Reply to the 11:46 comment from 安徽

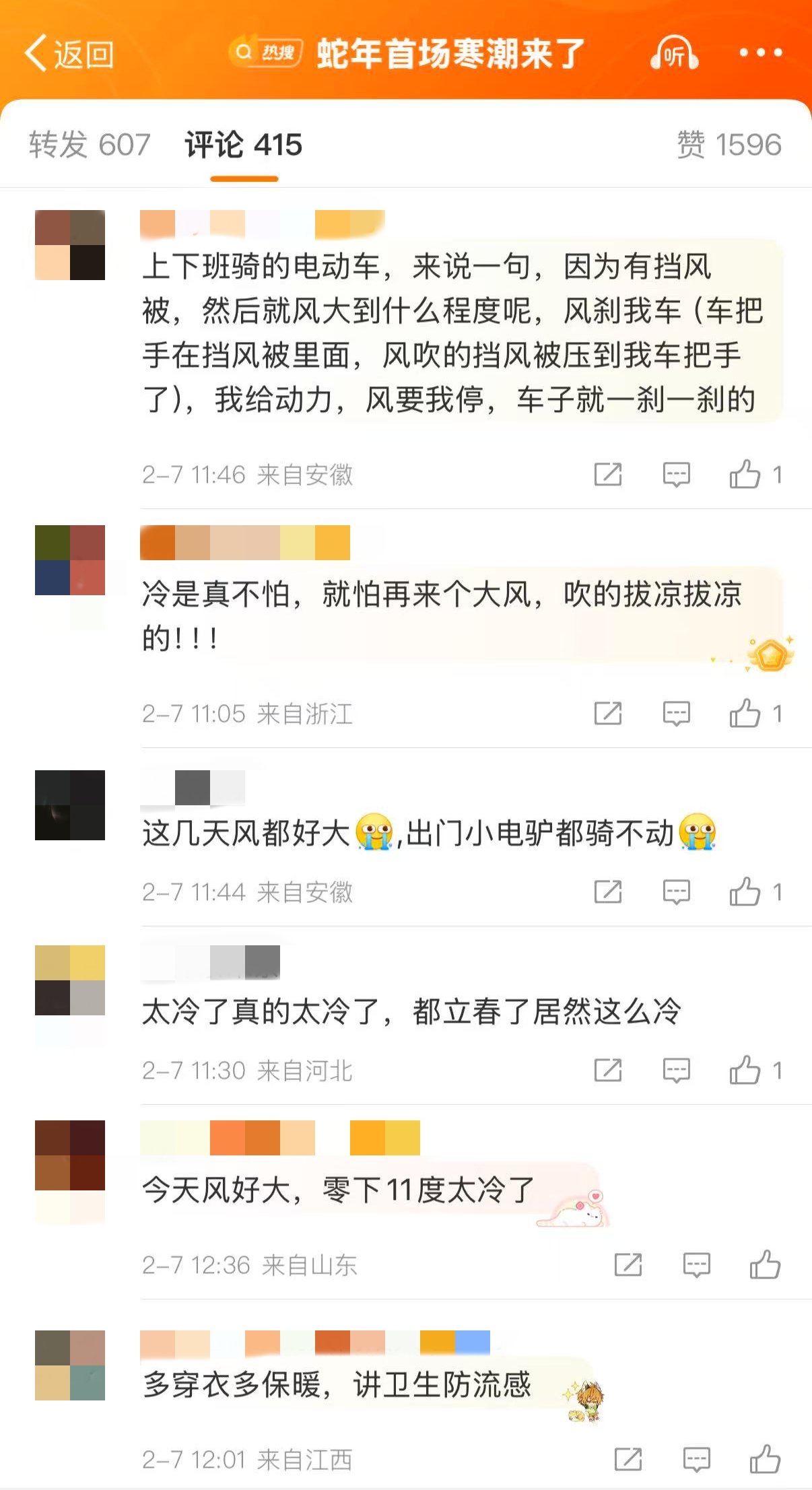(x=676, y=474)
